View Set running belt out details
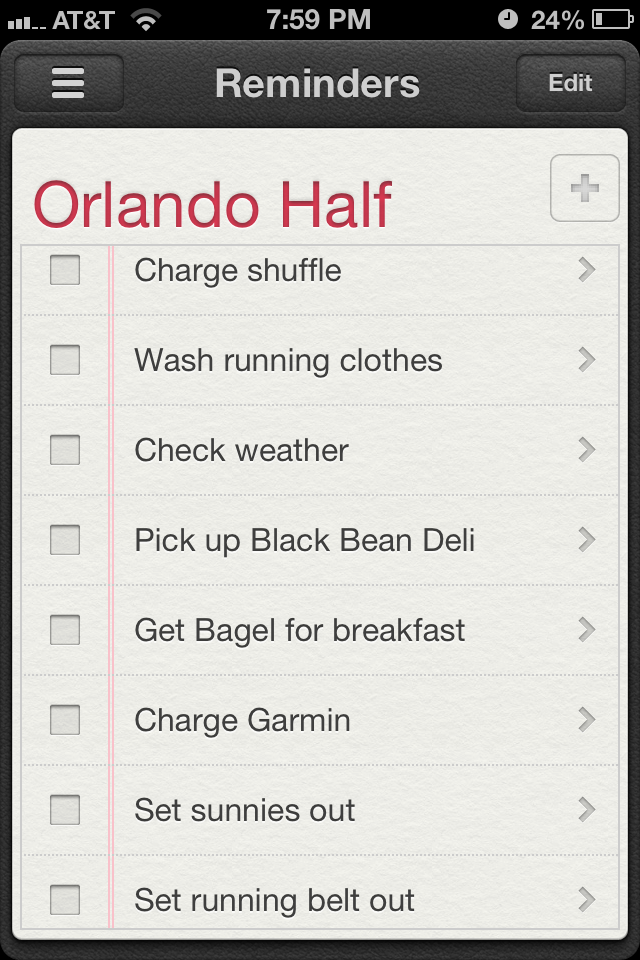Viewport: 640px width, 960px height. [x=587, y=900]
